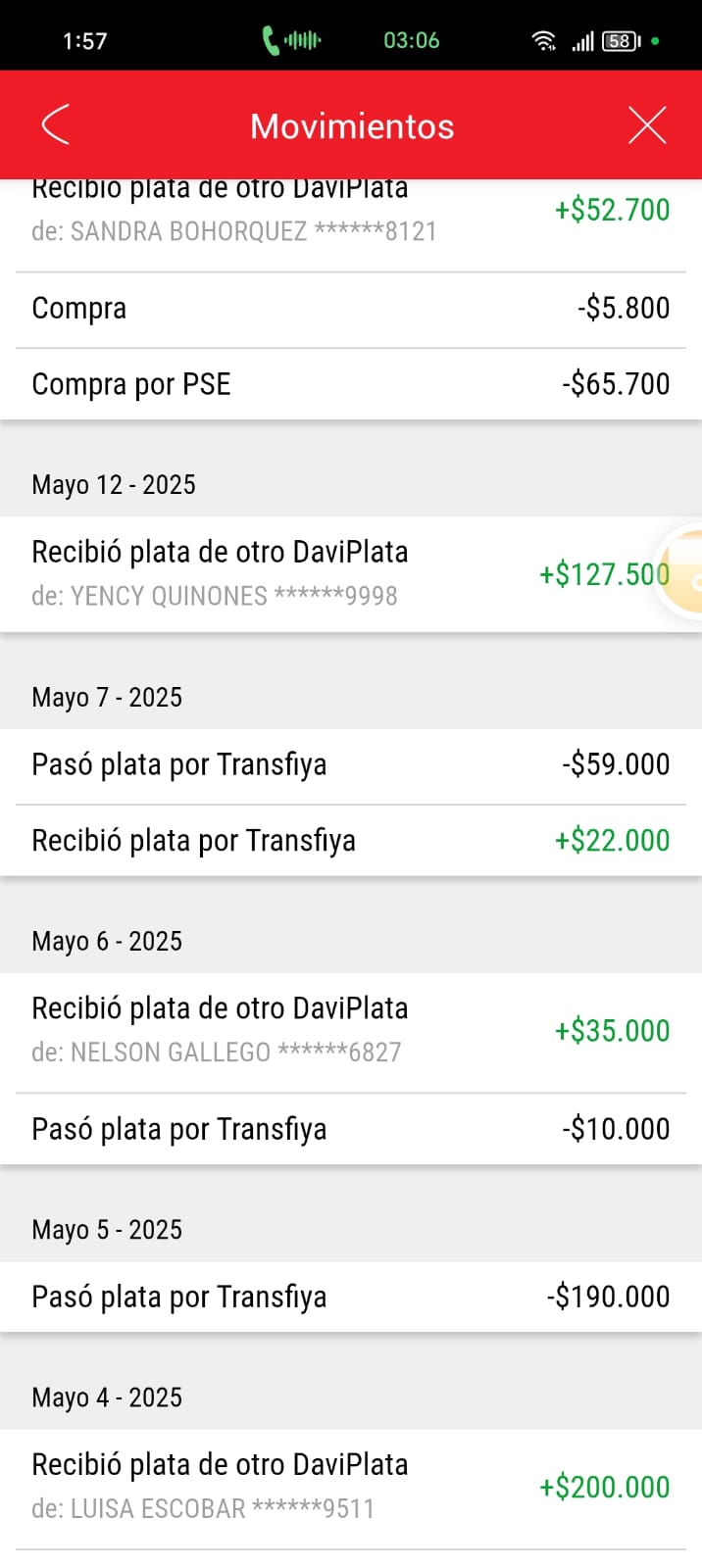Show details of Yency Quinones transfer
702x1568 pixels.
click(333, 574)
